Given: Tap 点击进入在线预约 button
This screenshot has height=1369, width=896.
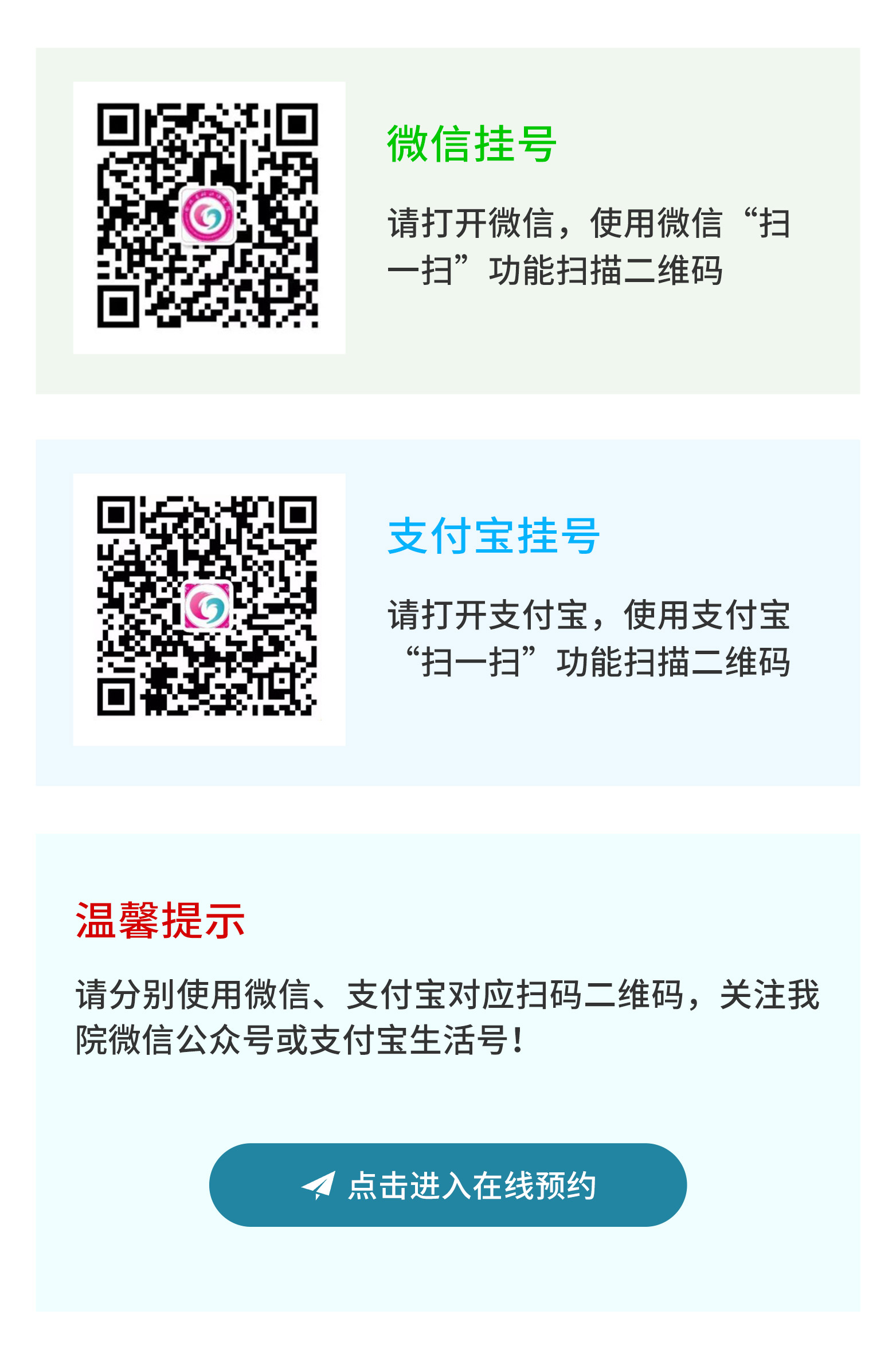Looking at the screenshot, I should [x=447, y=1185].
